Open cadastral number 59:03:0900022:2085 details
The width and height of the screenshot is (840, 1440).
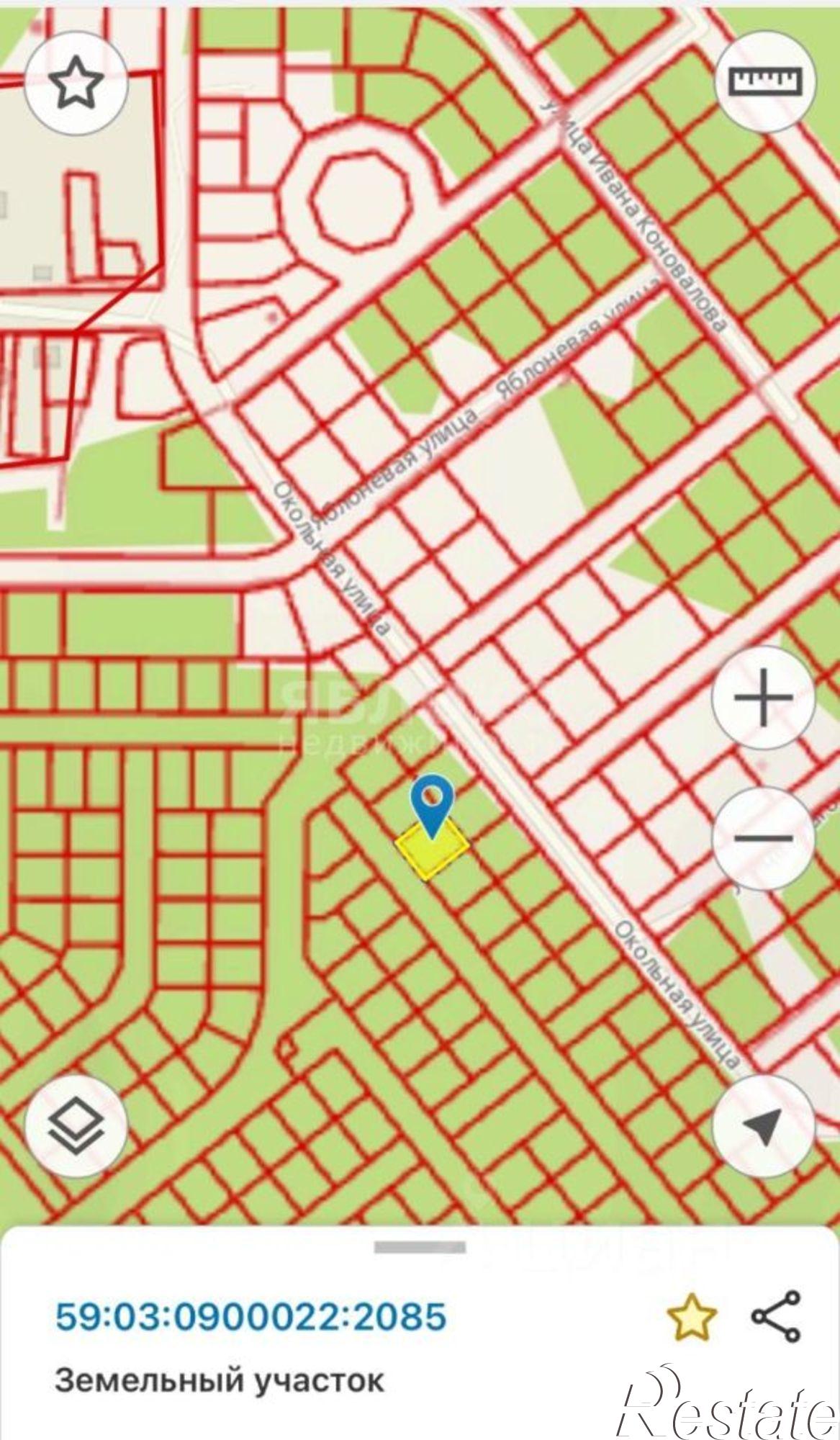tap(251, 1315)
